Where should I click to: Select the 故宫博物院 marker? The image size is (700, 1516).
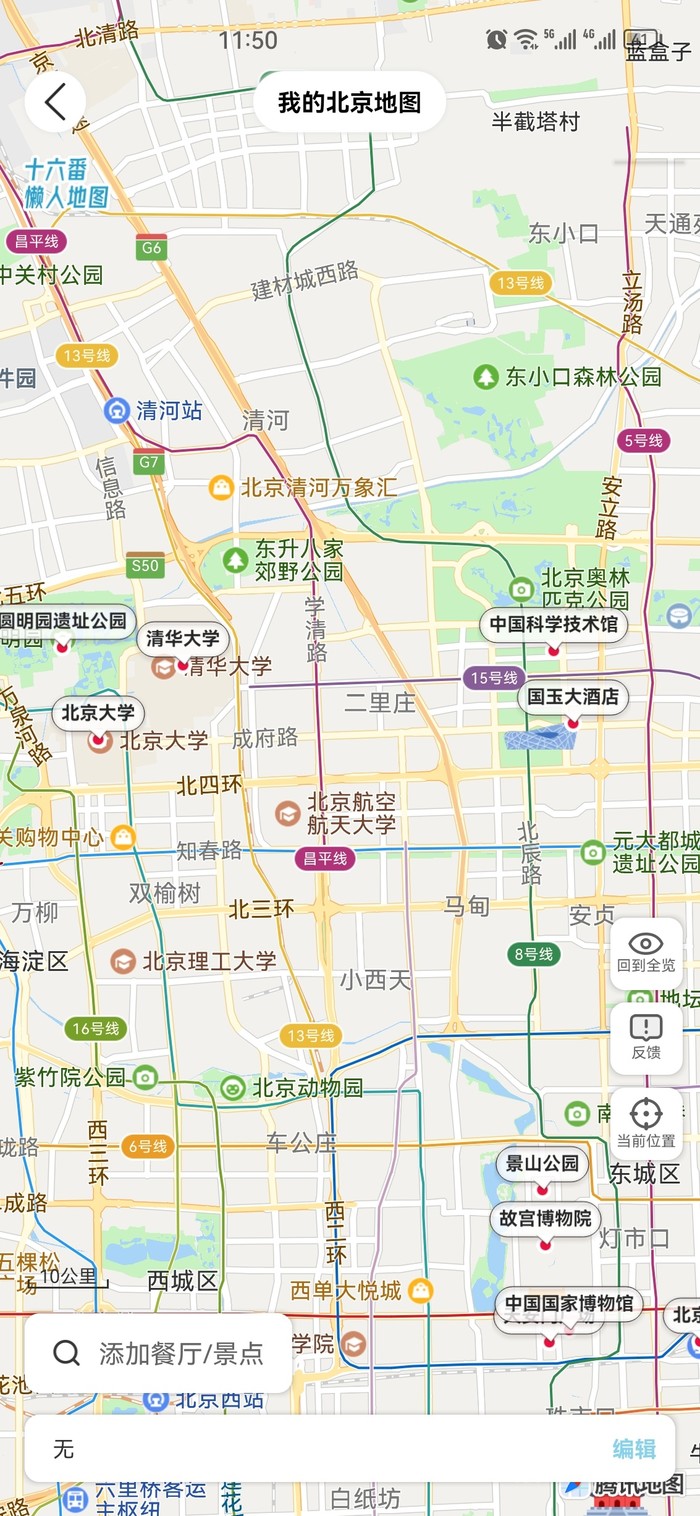click(x=545, y=1219)
